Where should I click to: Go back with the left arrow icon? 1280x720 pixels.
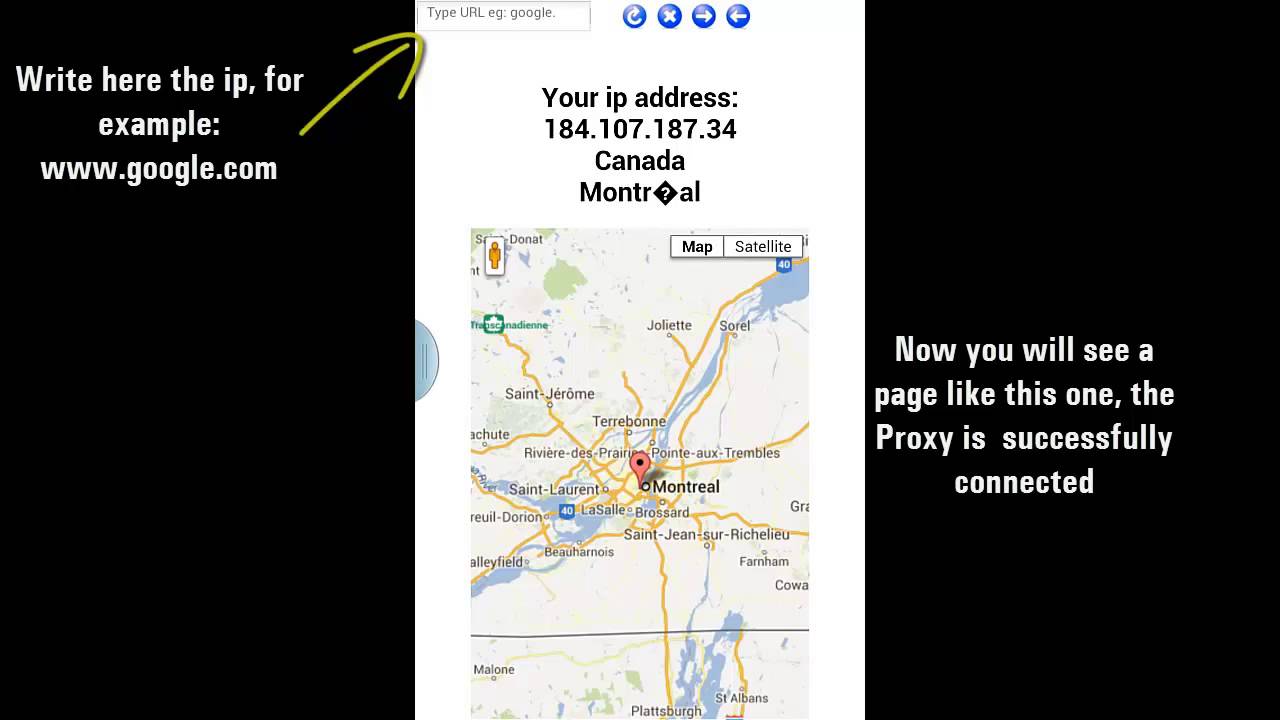738,16
